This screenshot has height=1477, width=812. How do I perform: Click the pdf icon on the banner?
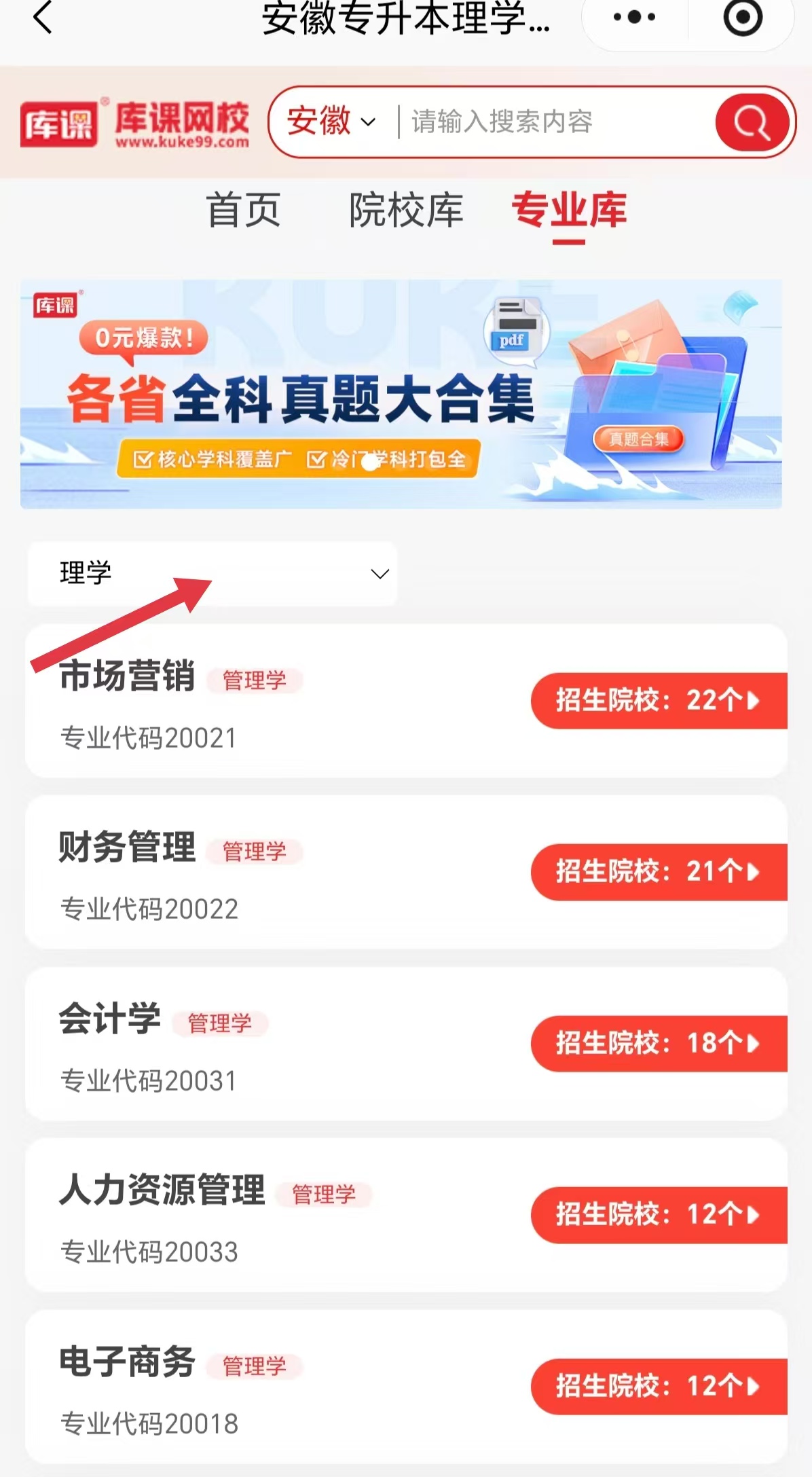tap(514, 333)
